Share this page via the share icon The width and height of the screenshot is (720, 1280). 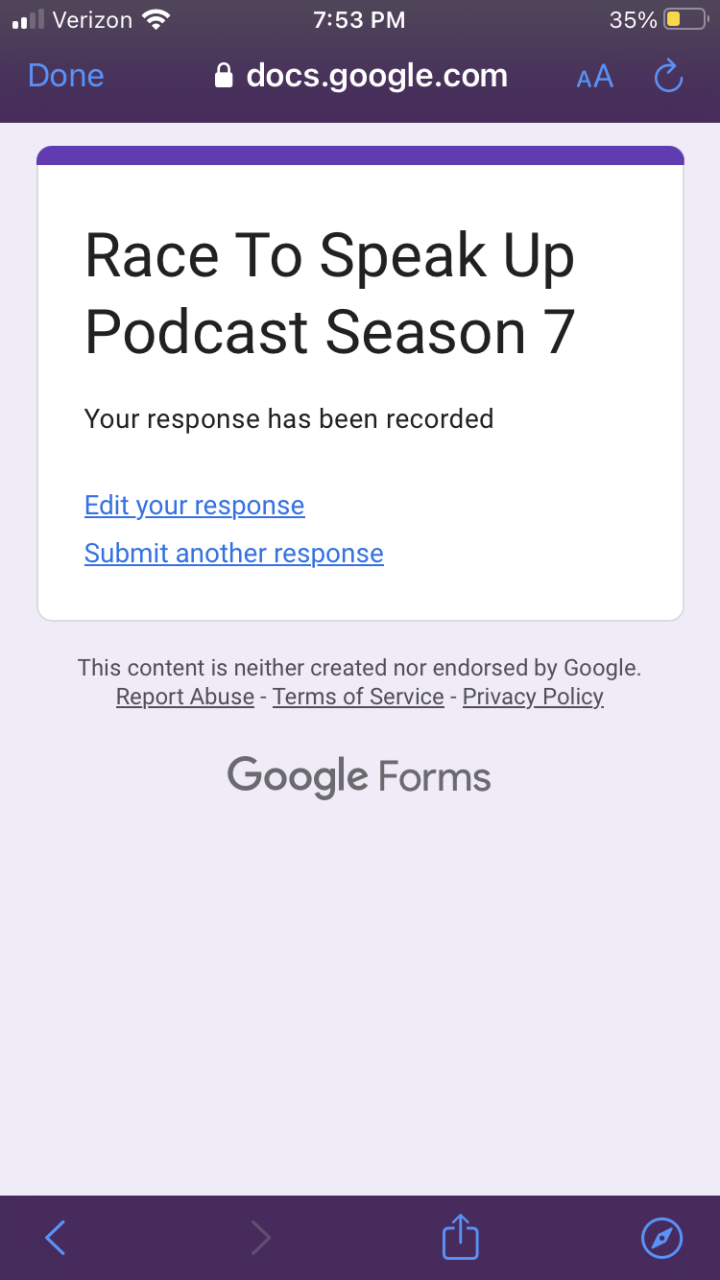click(x=460, y=1237)
